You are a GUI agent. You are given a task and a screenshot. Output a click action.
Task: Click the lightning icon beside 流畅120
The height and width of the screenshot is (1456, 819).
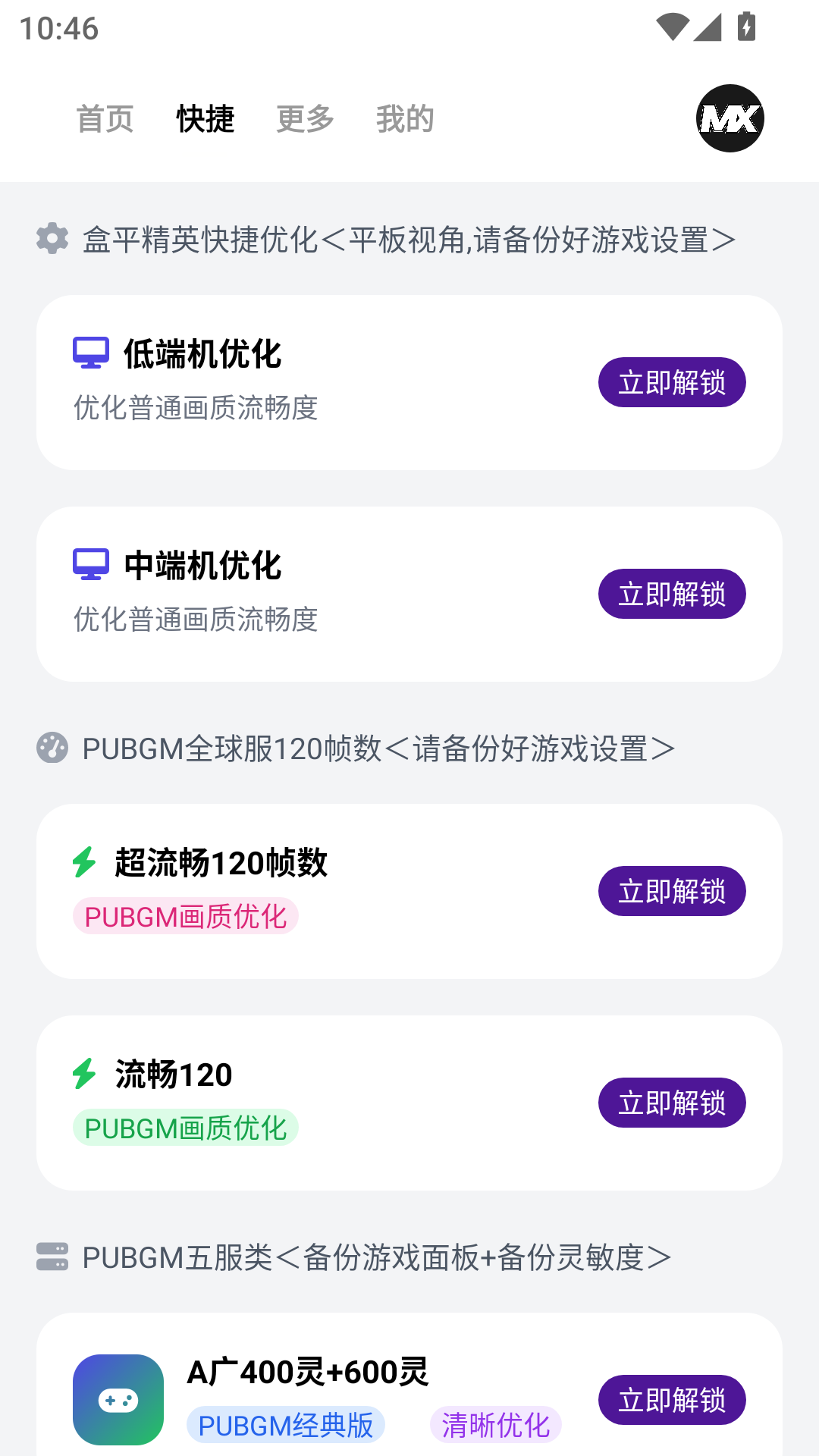(83, 1072)
